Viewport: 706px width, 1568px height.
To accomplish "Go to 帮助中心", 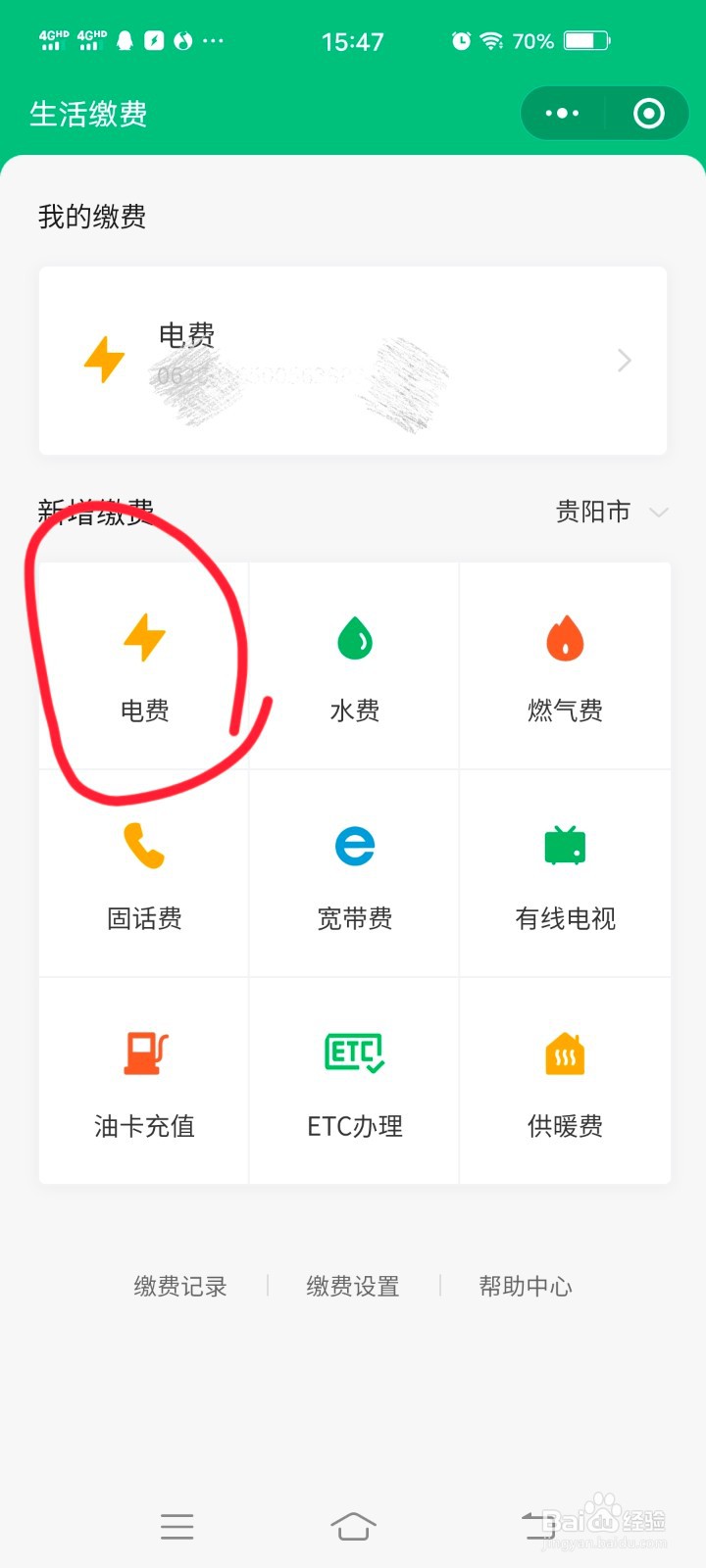I will click(x=526, y=1286).
